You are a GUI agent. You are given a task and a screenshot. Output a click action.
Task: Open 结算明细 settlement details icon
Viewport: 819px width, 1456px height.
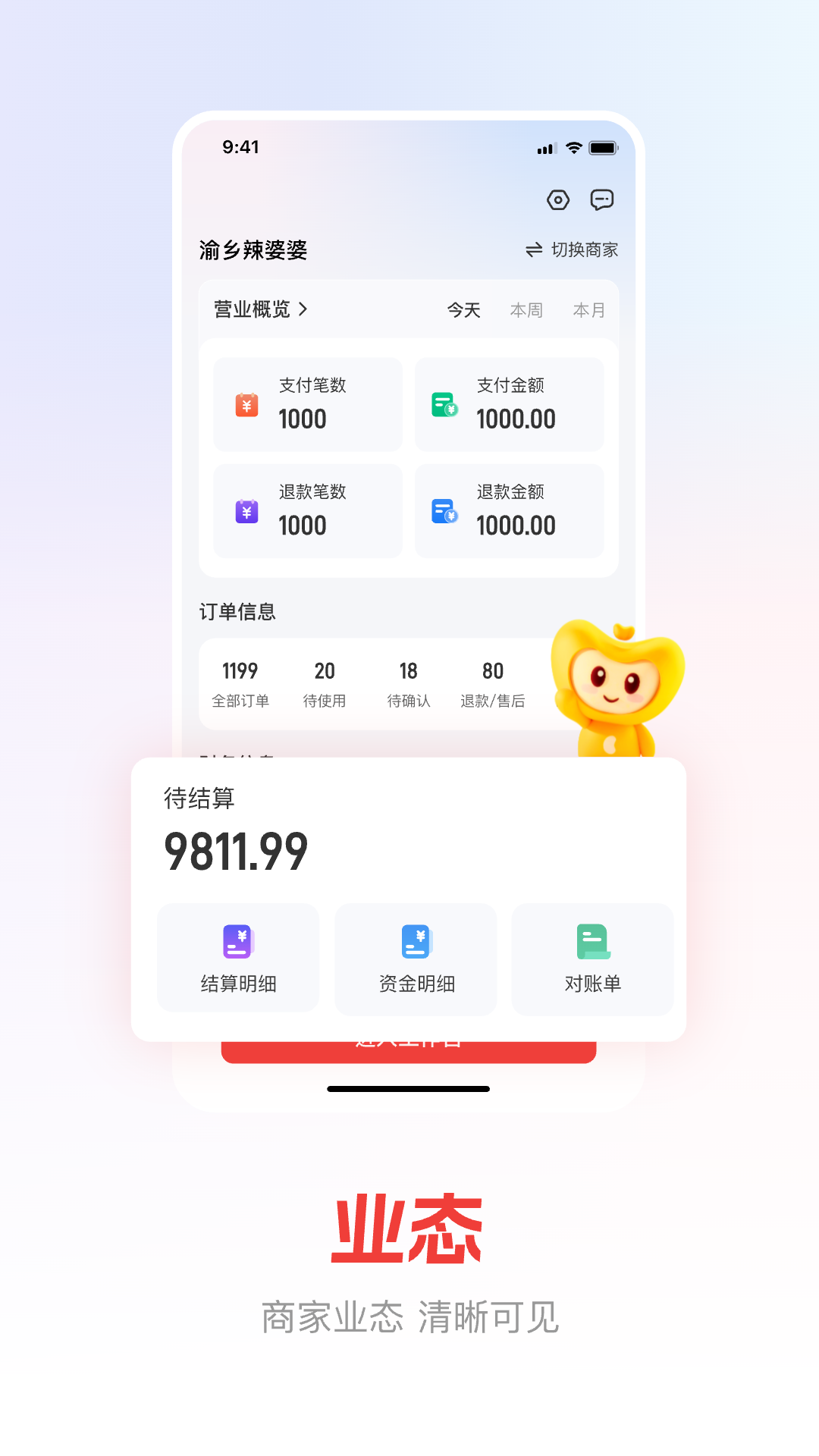click(x=237, y=941)
